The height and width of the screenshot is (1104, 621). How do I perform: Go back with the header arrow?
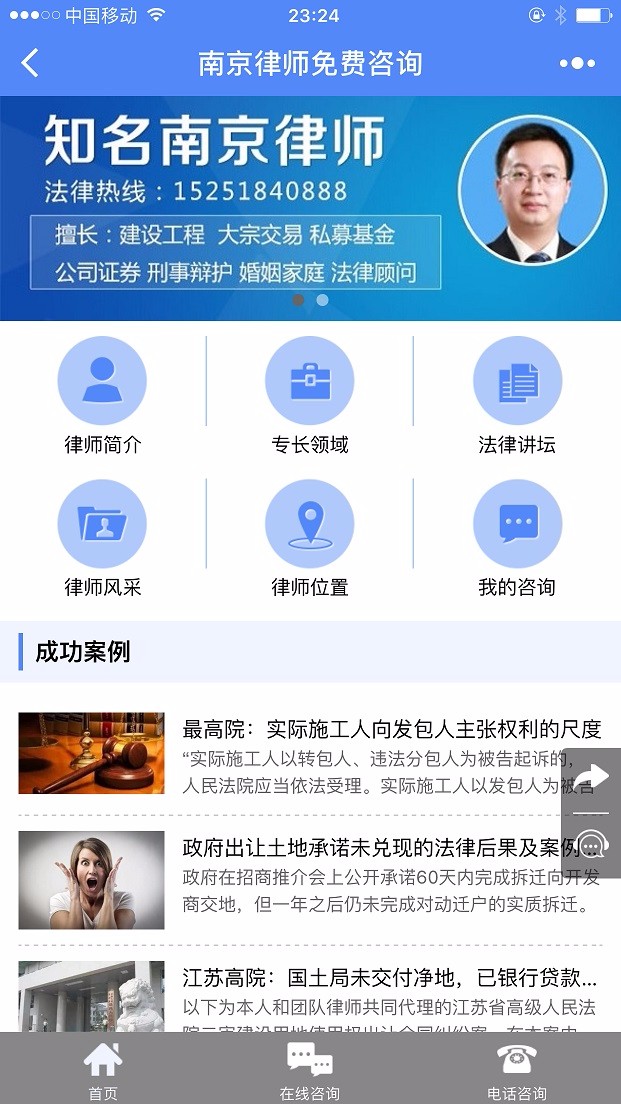[x=30, y=63]
